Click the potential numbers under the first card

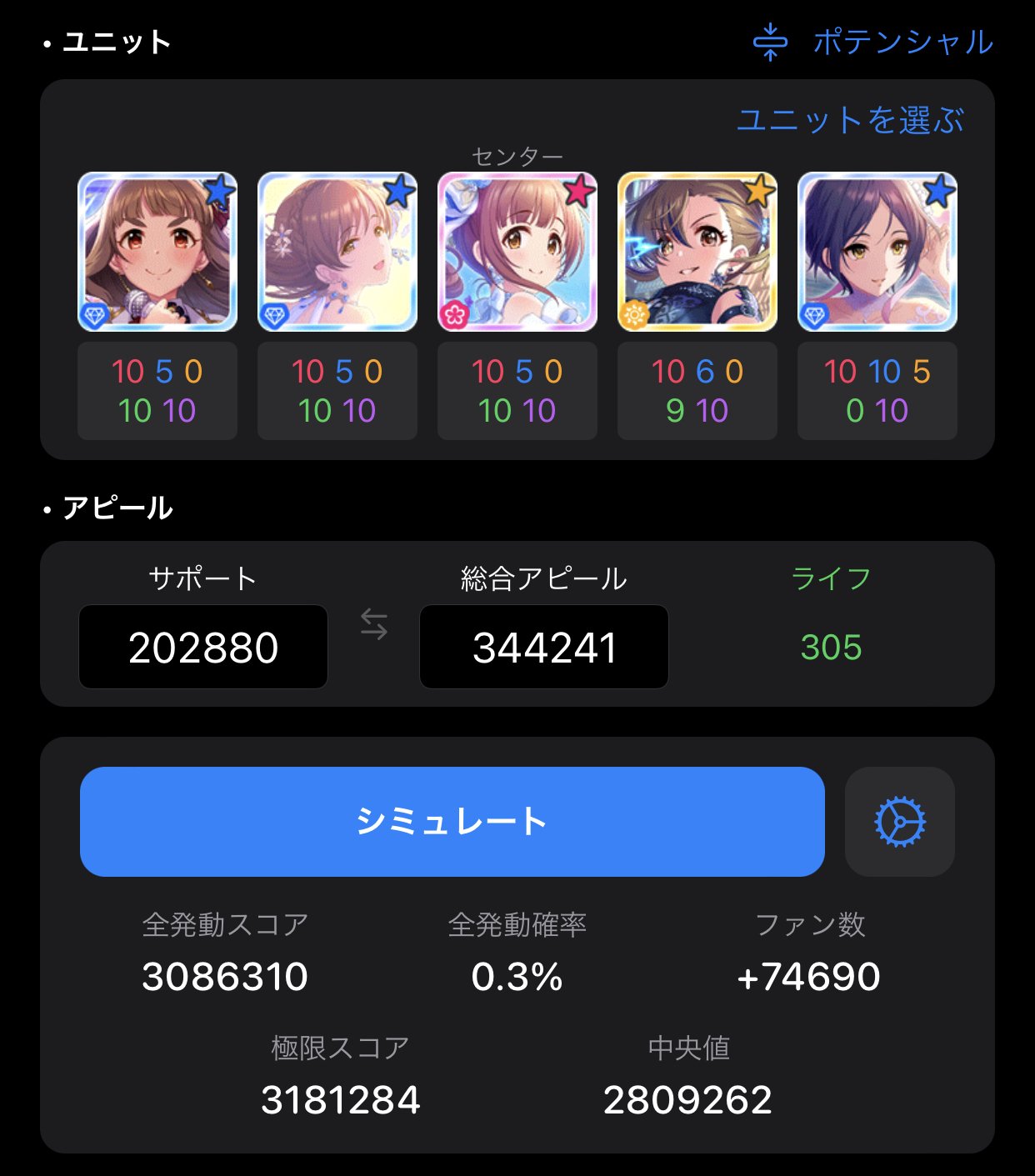point(157,391)
